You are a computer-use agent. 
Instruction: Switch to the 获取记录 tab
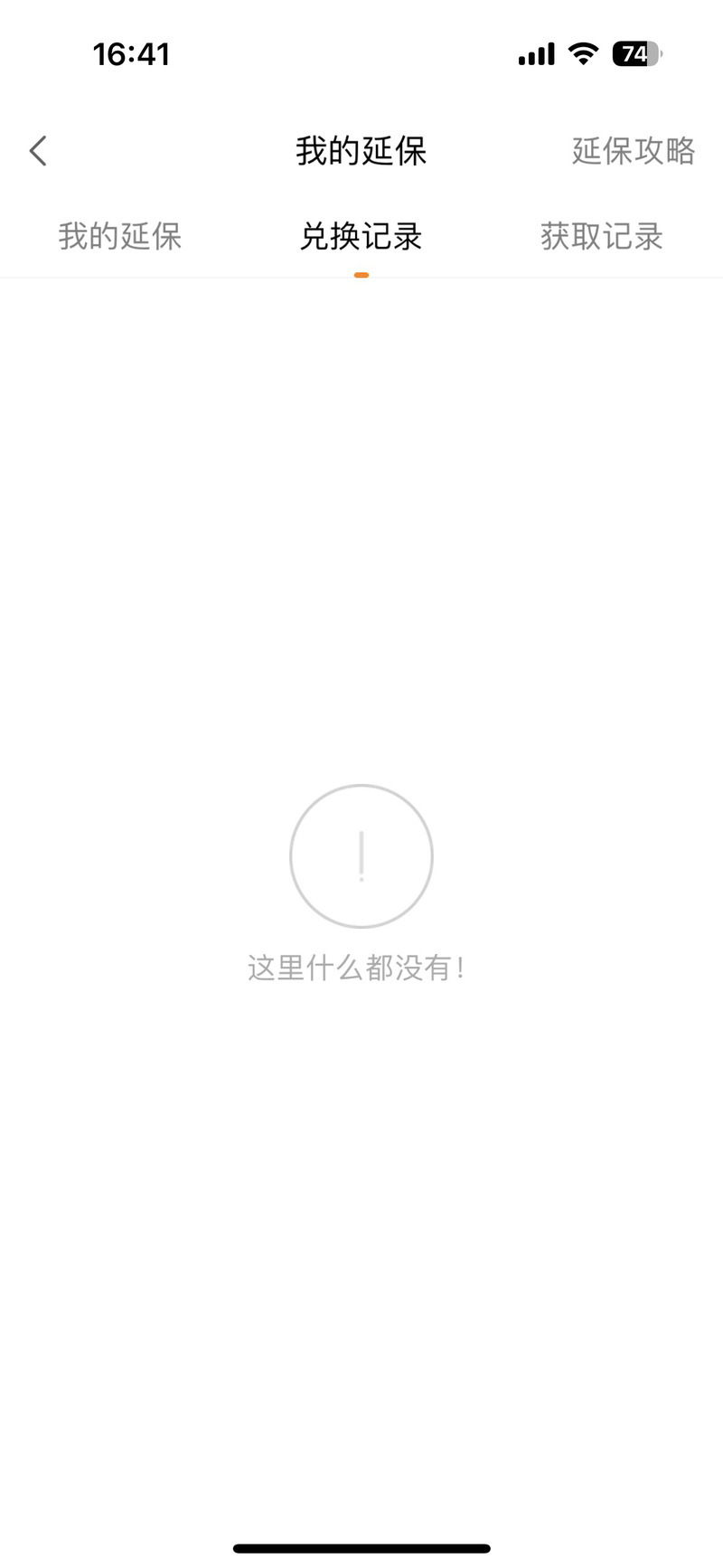602,236
